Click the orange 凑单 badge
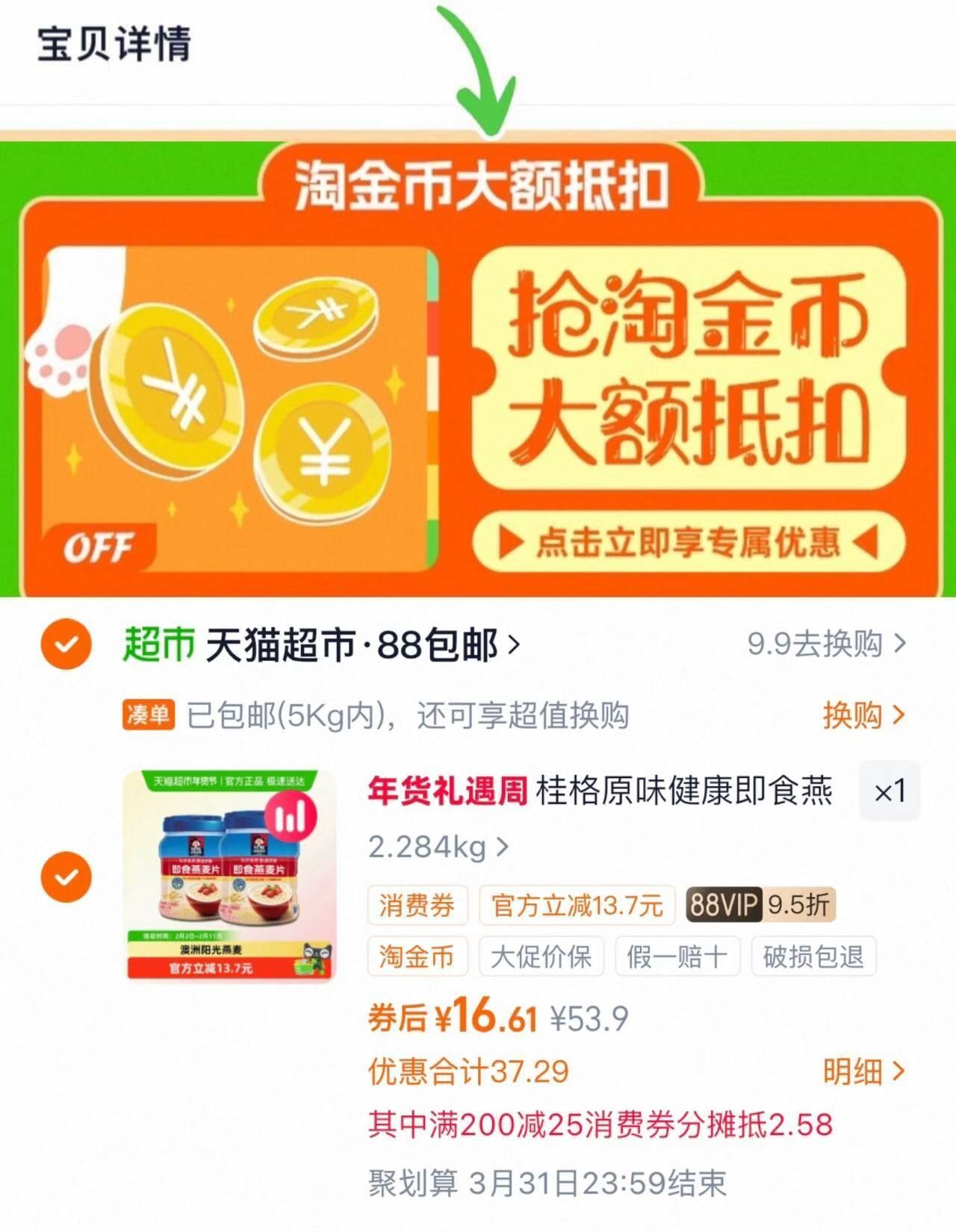 pyautogui.click(x=149, y=715)
